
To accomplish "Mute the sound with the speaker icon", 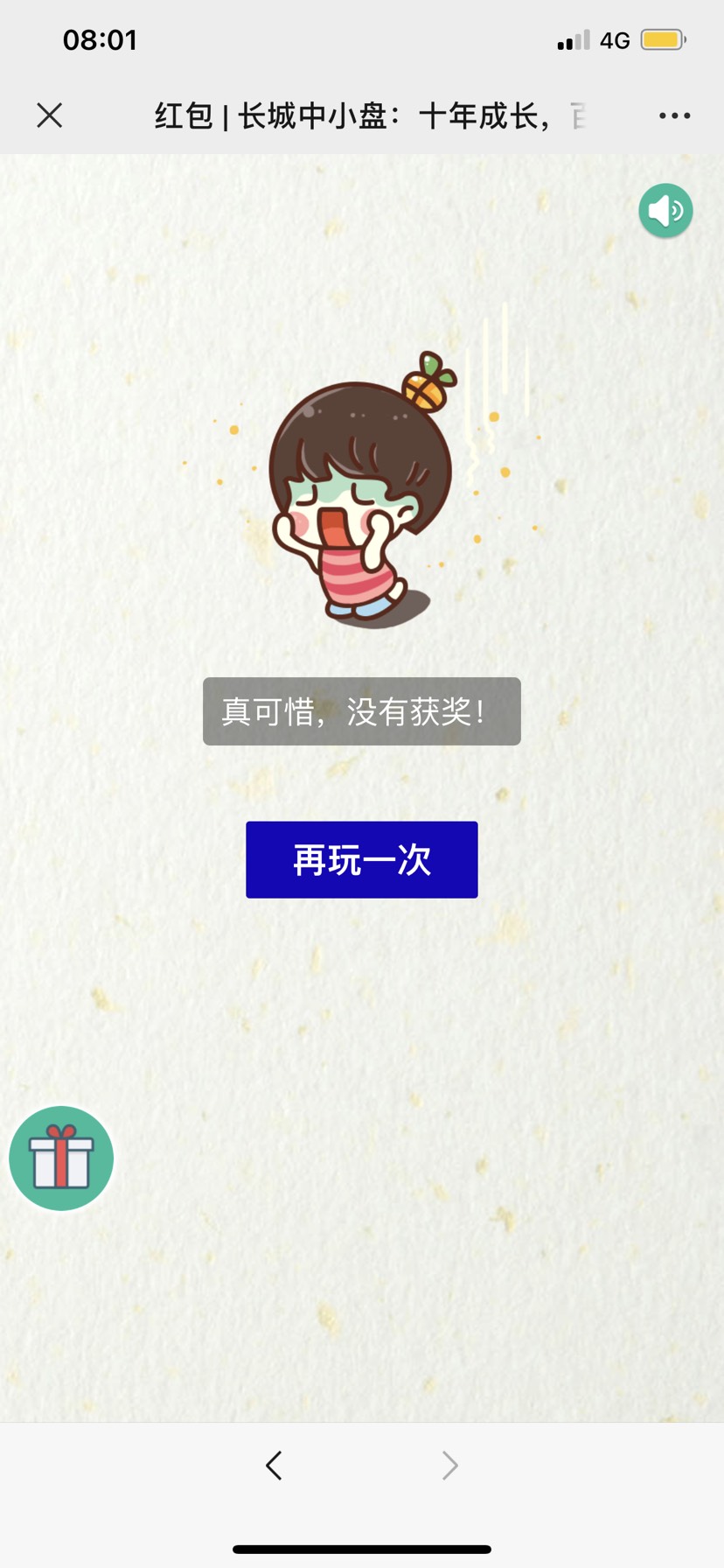I will 665,211.
